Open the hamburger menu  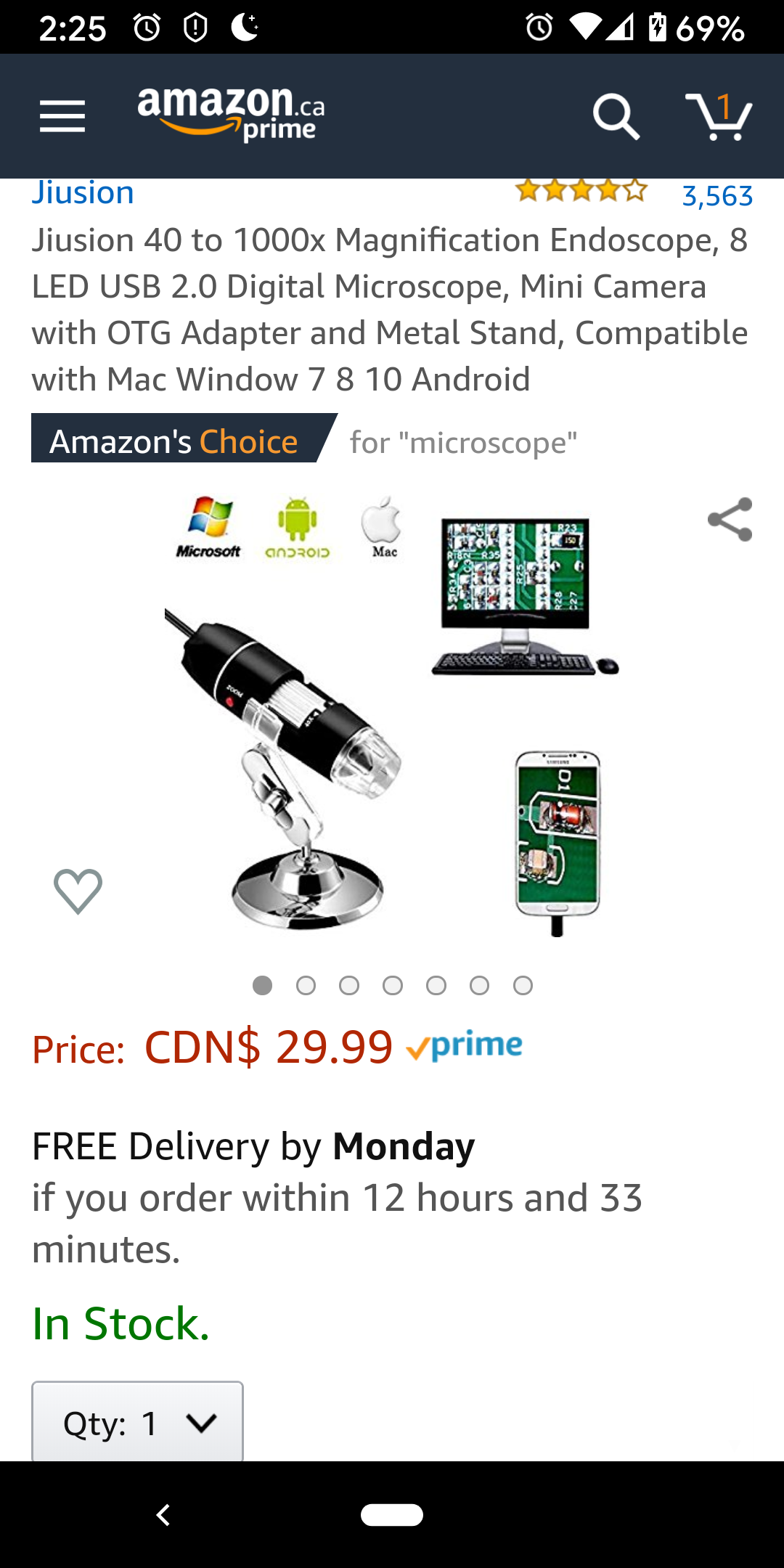[62, 116]
